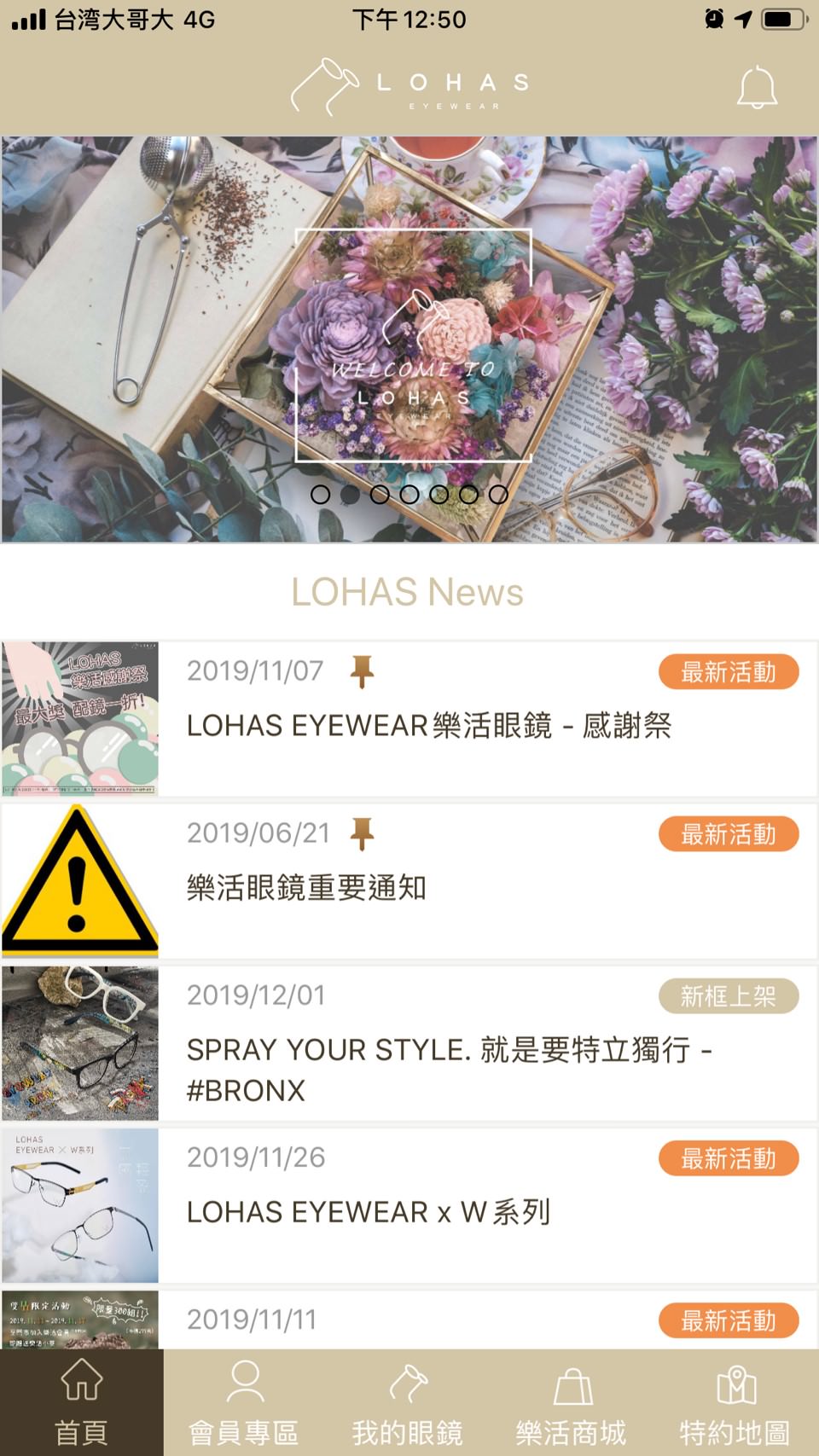Open the 特約地圖 tab
The height and width of the screenshot is (1456, 819).
click(x=735, y=1405)
